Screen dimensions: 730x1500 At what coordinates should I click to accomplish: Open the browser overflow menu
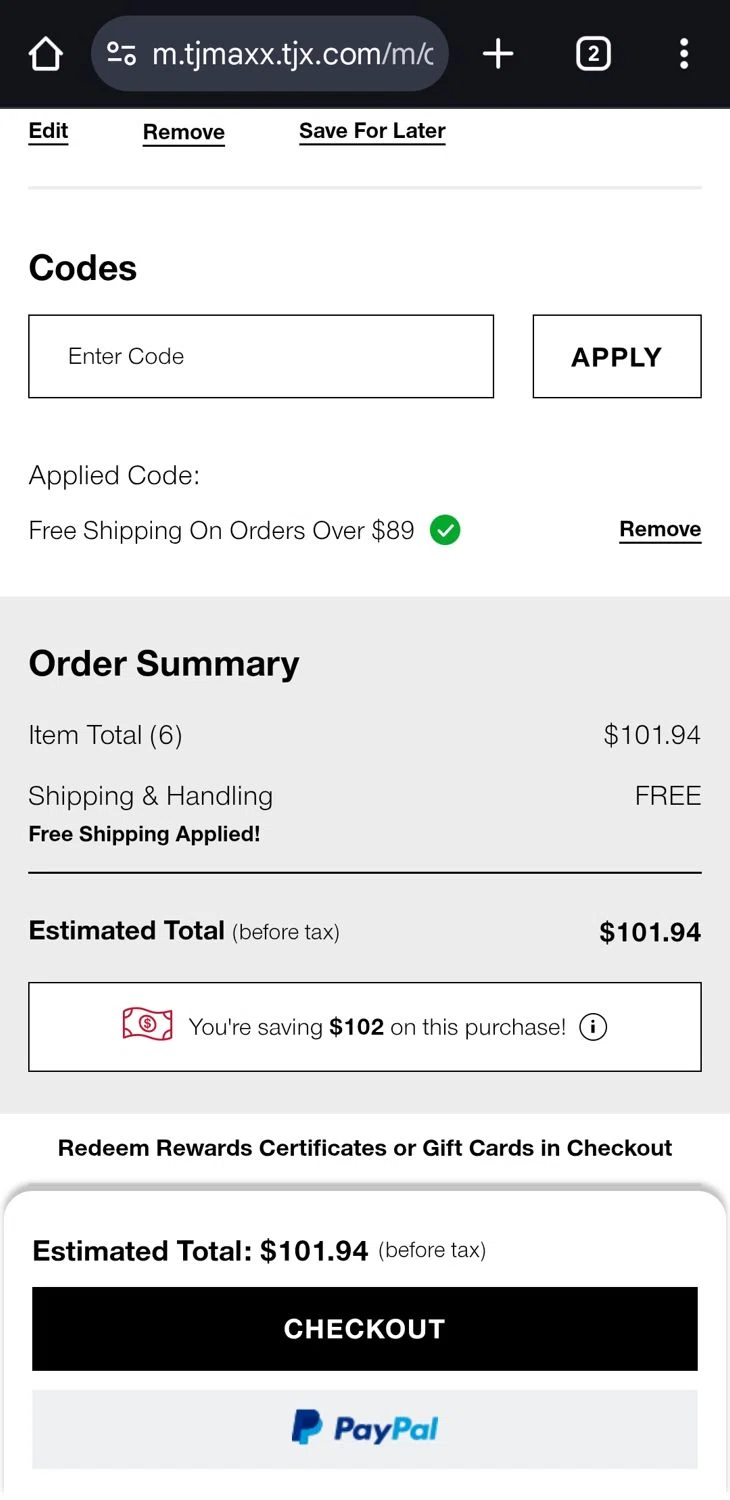pos(684,54)
